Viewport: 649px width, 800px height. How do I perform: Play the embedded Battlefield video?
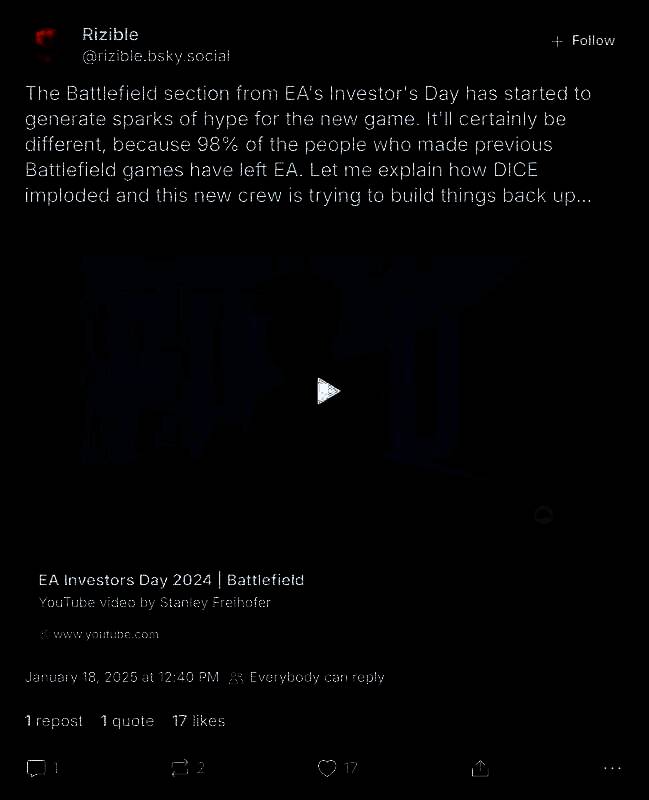click(x=325, y=391)
